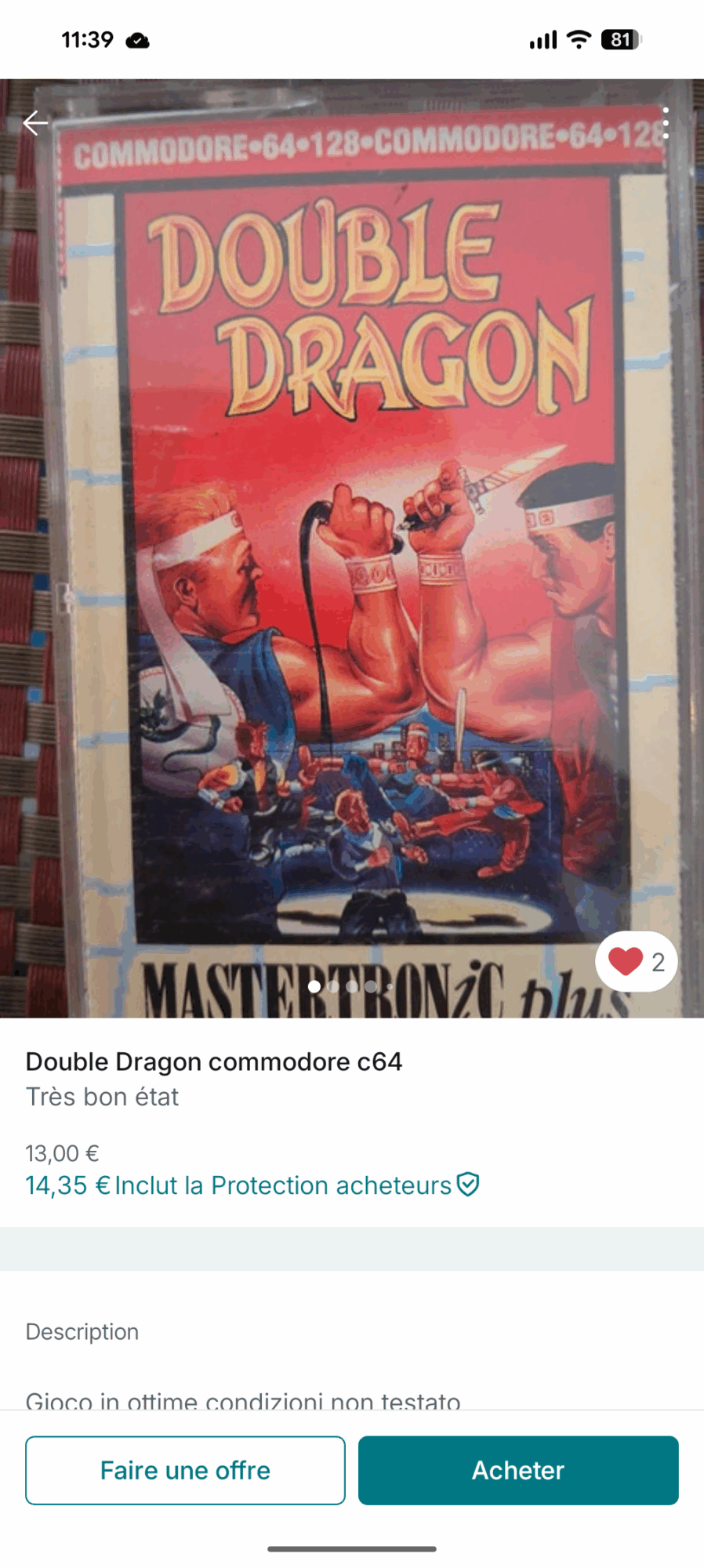Go back using the arrow icon
704x1568 pixels.
(x=35, y=123)
